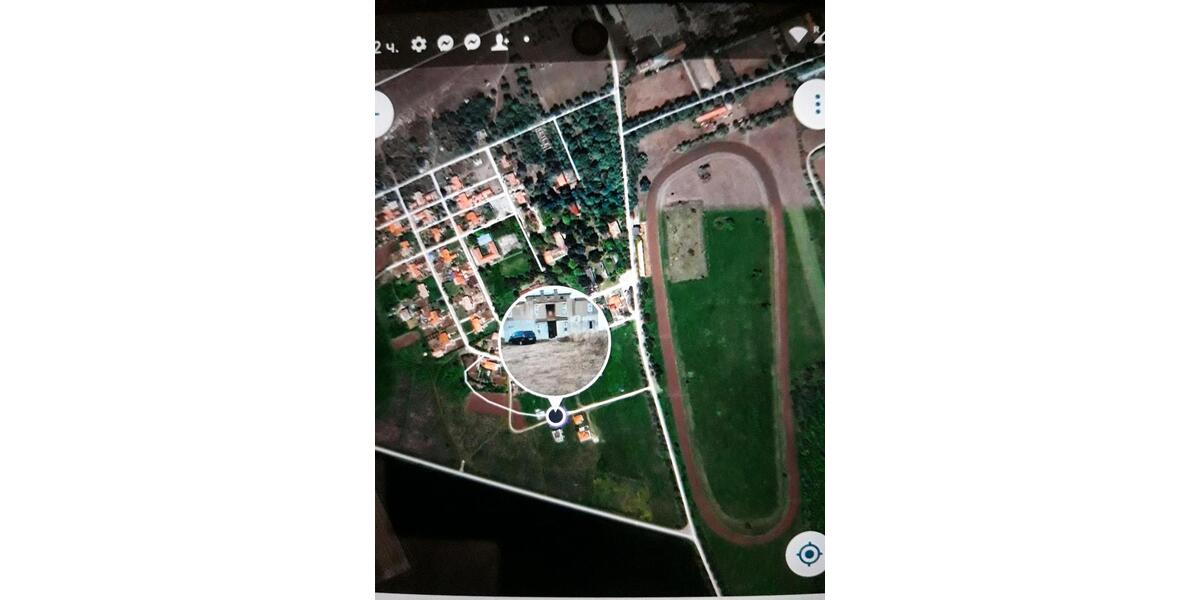Center map on my current location
The width and height of the screenshot is (1200, 600).
pos(808,552)
